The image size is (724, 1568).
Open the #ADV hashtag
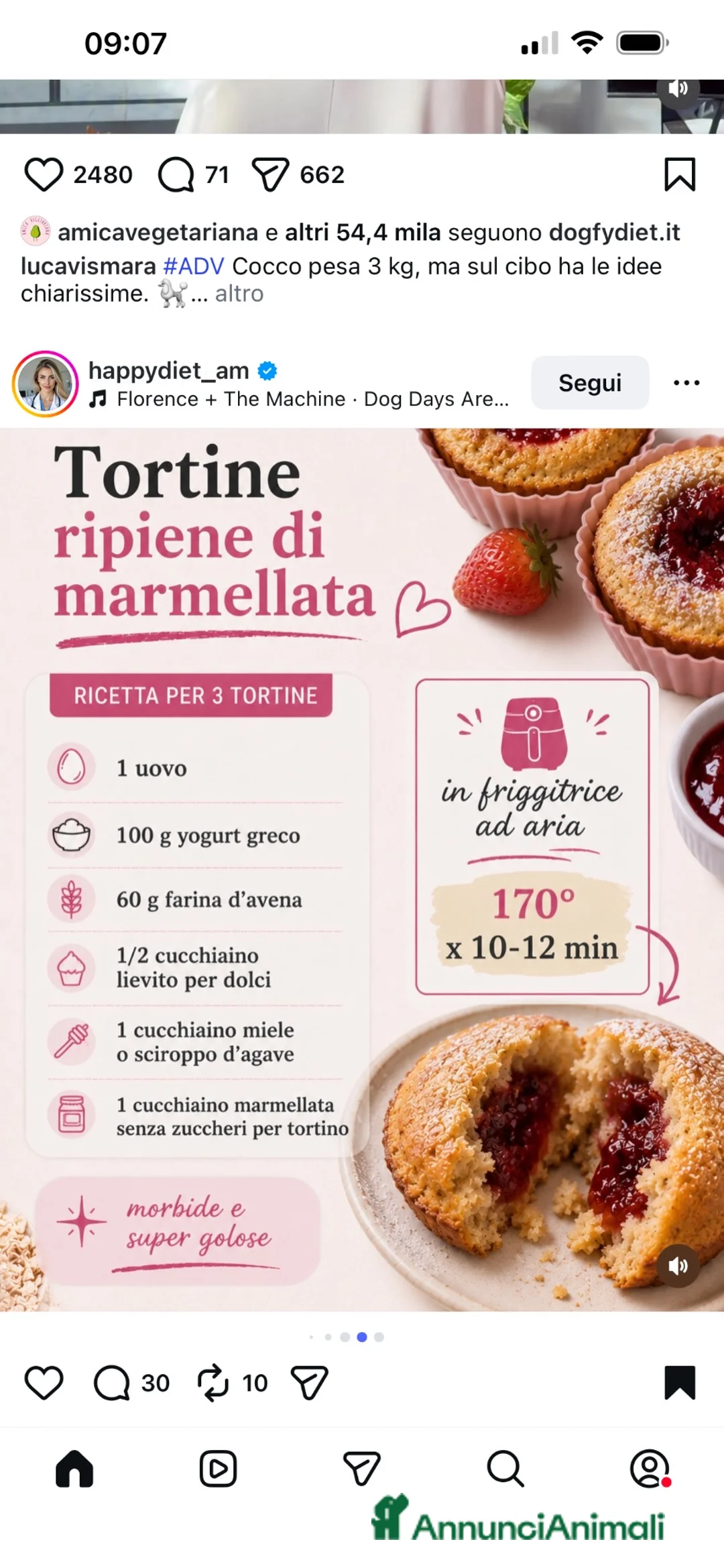click(193, 266)
